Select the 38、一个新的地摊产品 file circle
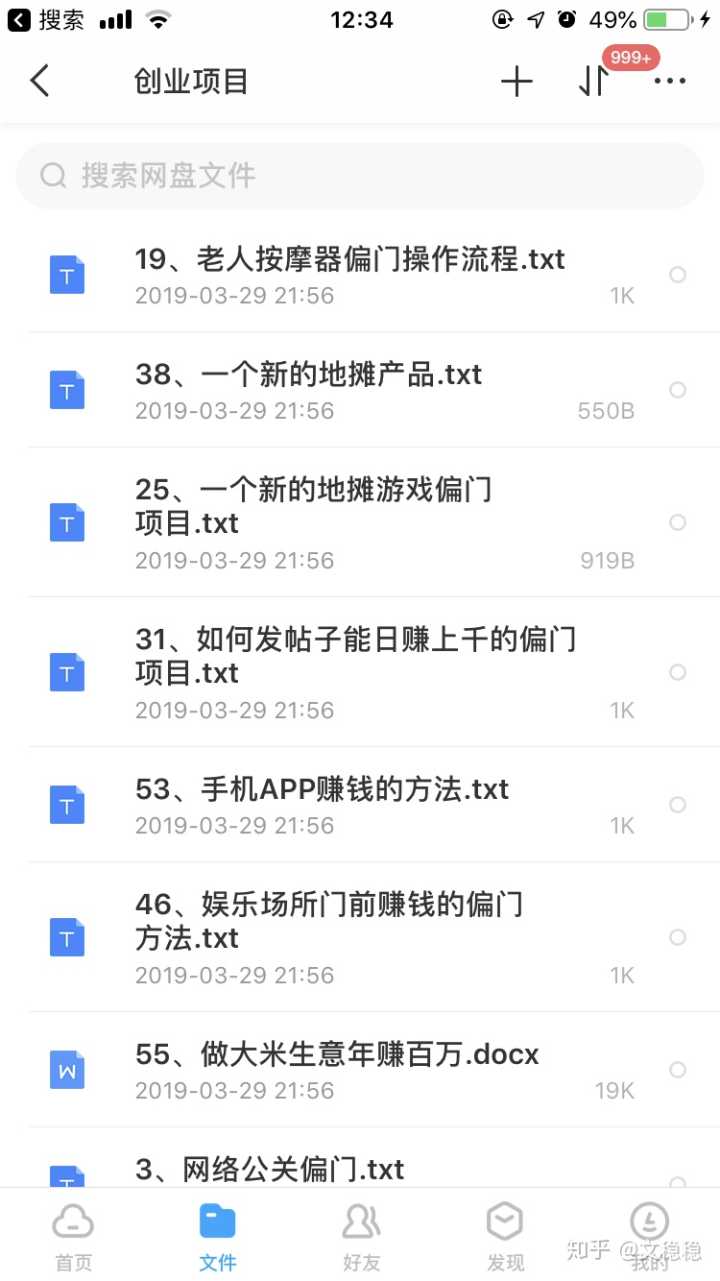Viewport: 720px width, 1281px height. [x=678, y=390]
